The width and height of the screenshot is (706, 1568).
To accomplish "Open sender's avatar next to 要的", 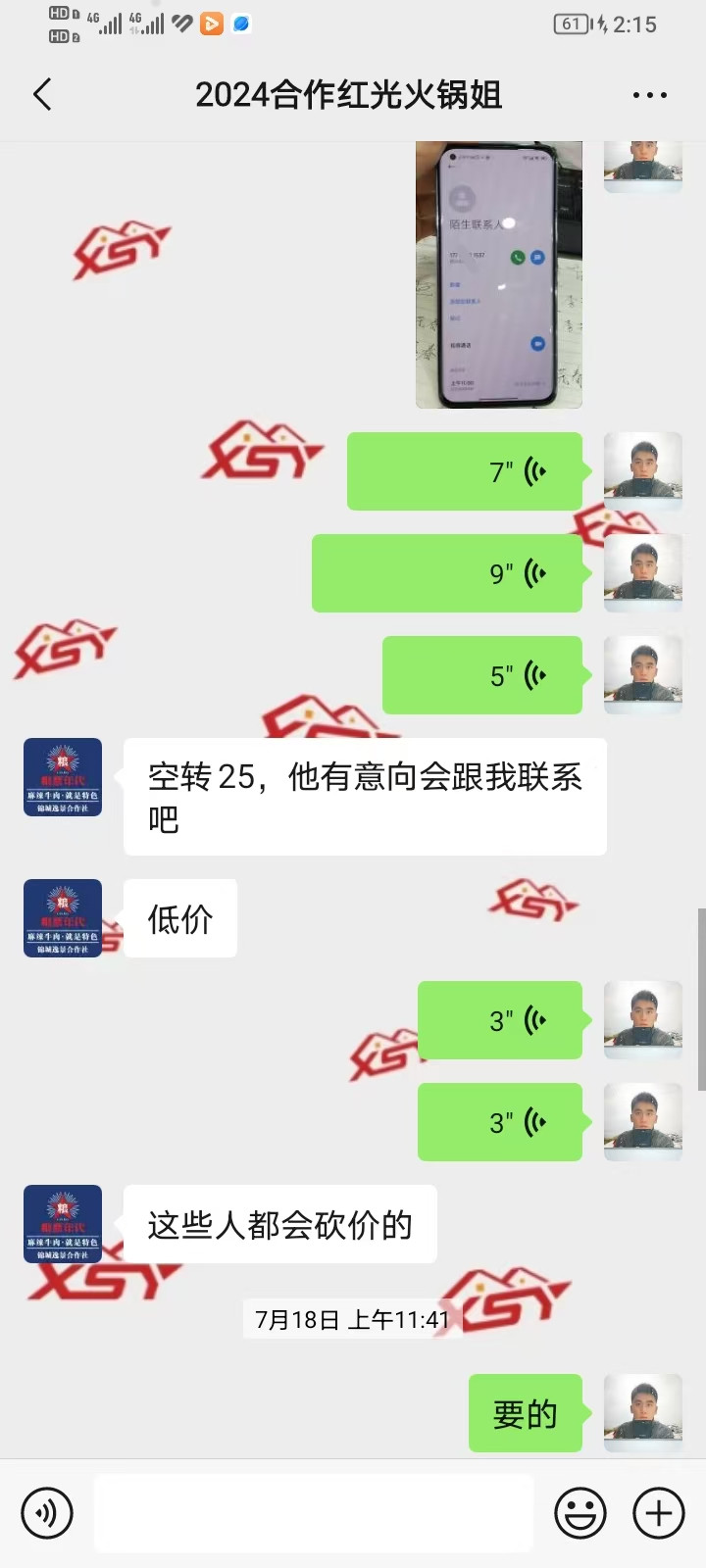I will point(643,1413).
